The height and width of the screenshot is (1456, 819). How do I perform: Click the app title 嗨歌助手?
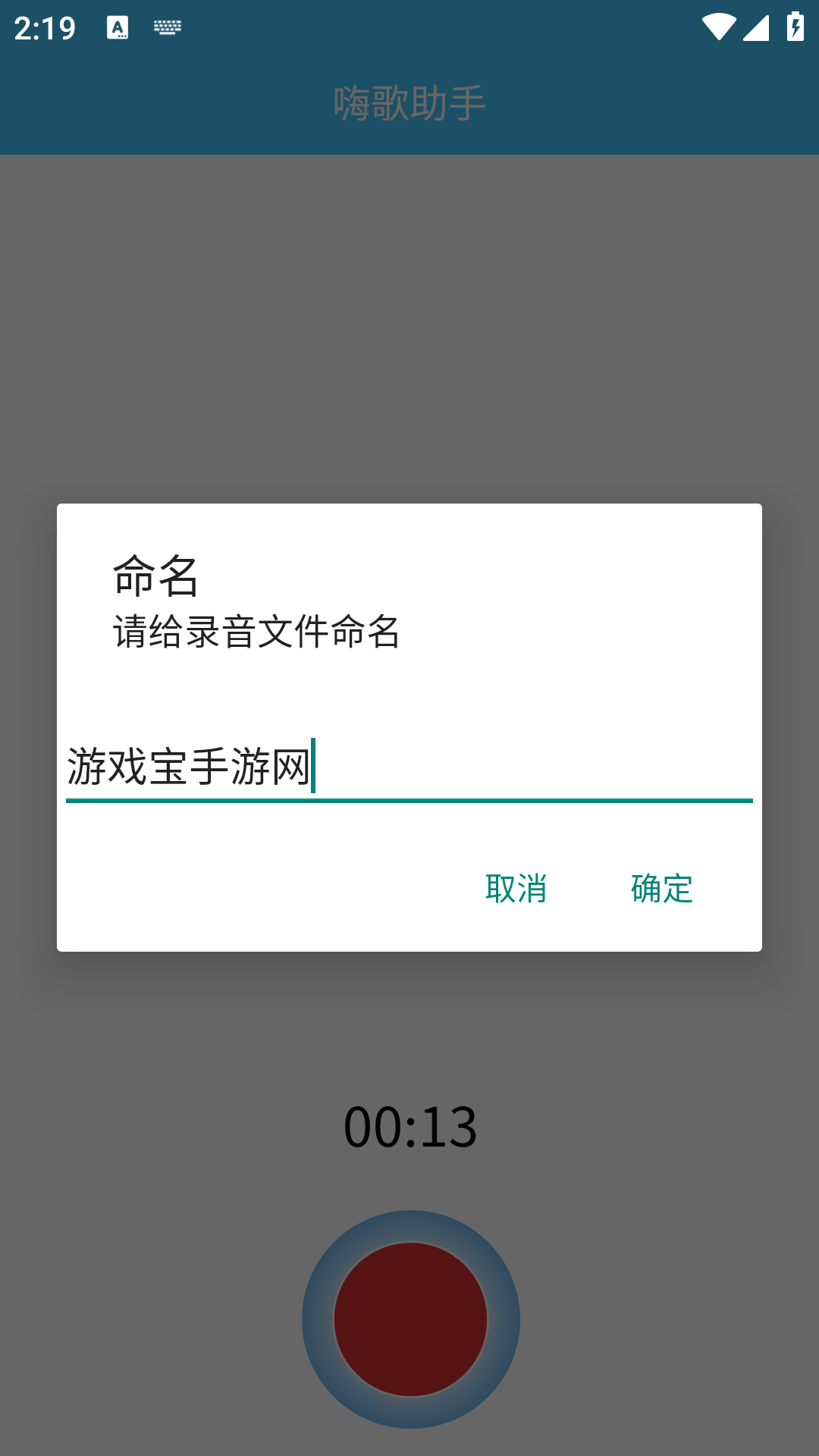[409, 104]
